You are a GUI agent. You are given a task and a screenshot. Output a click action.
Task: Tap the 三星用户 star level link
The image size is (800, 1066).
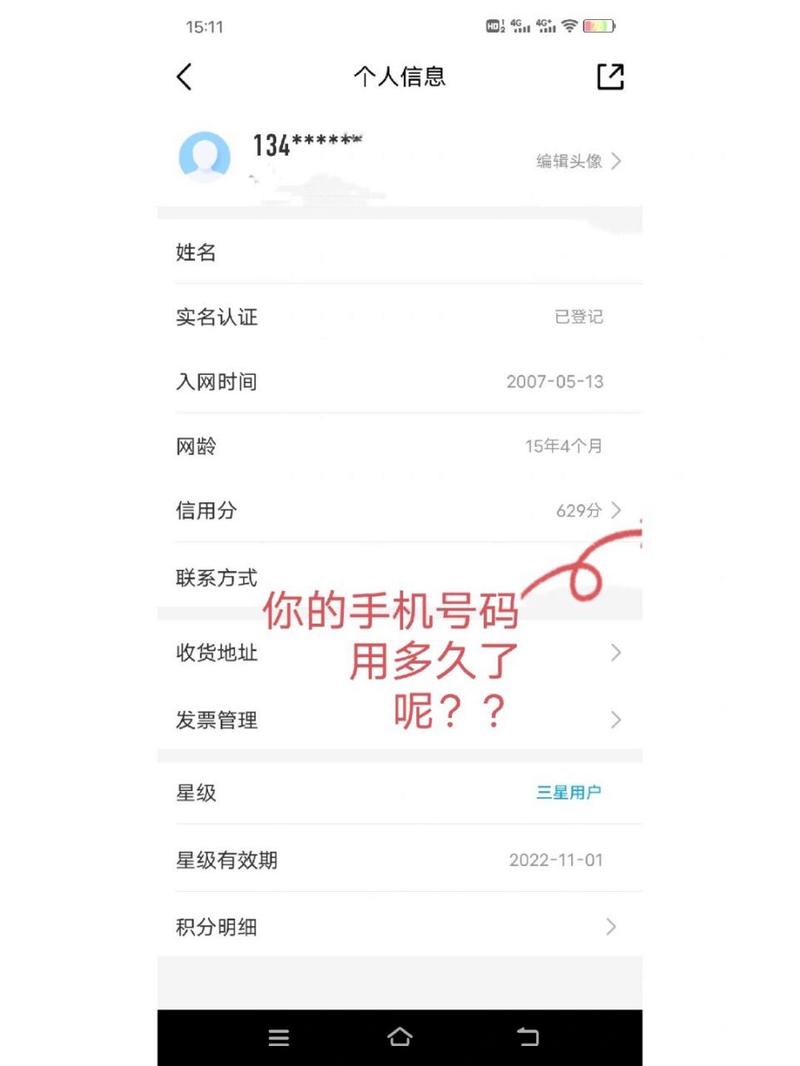(x=569, y=793)
